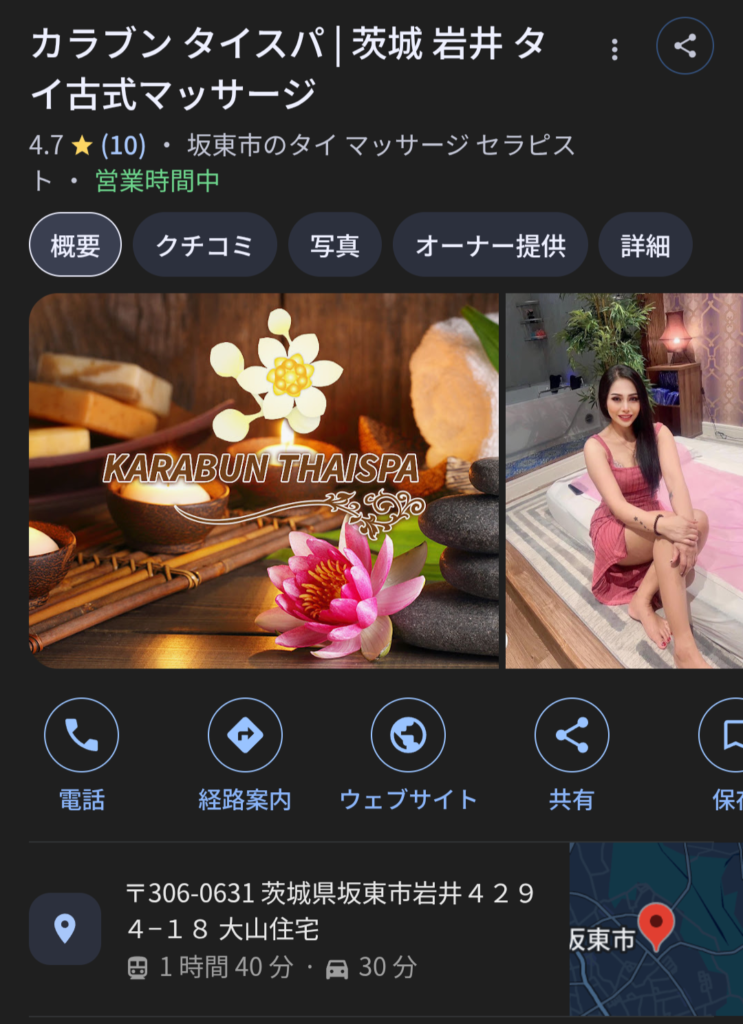Switch to the 写真 tab
The height and width of the screenshot is (1024, 743).
pyautogui.click(x=334, y=245)
